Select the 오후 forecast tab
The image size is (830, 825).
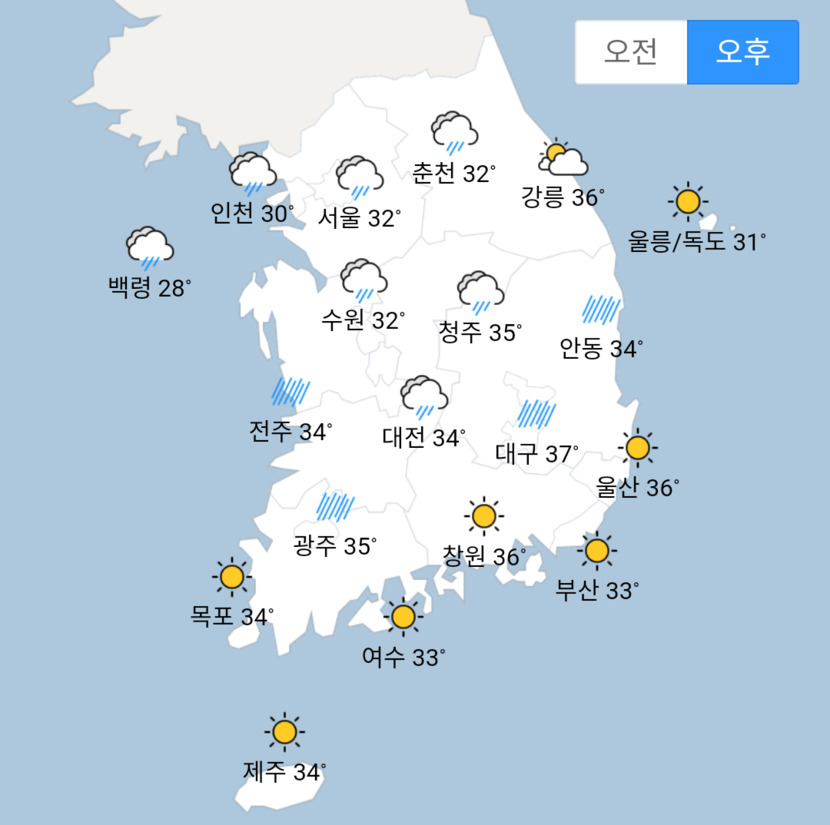pos(743,52)
